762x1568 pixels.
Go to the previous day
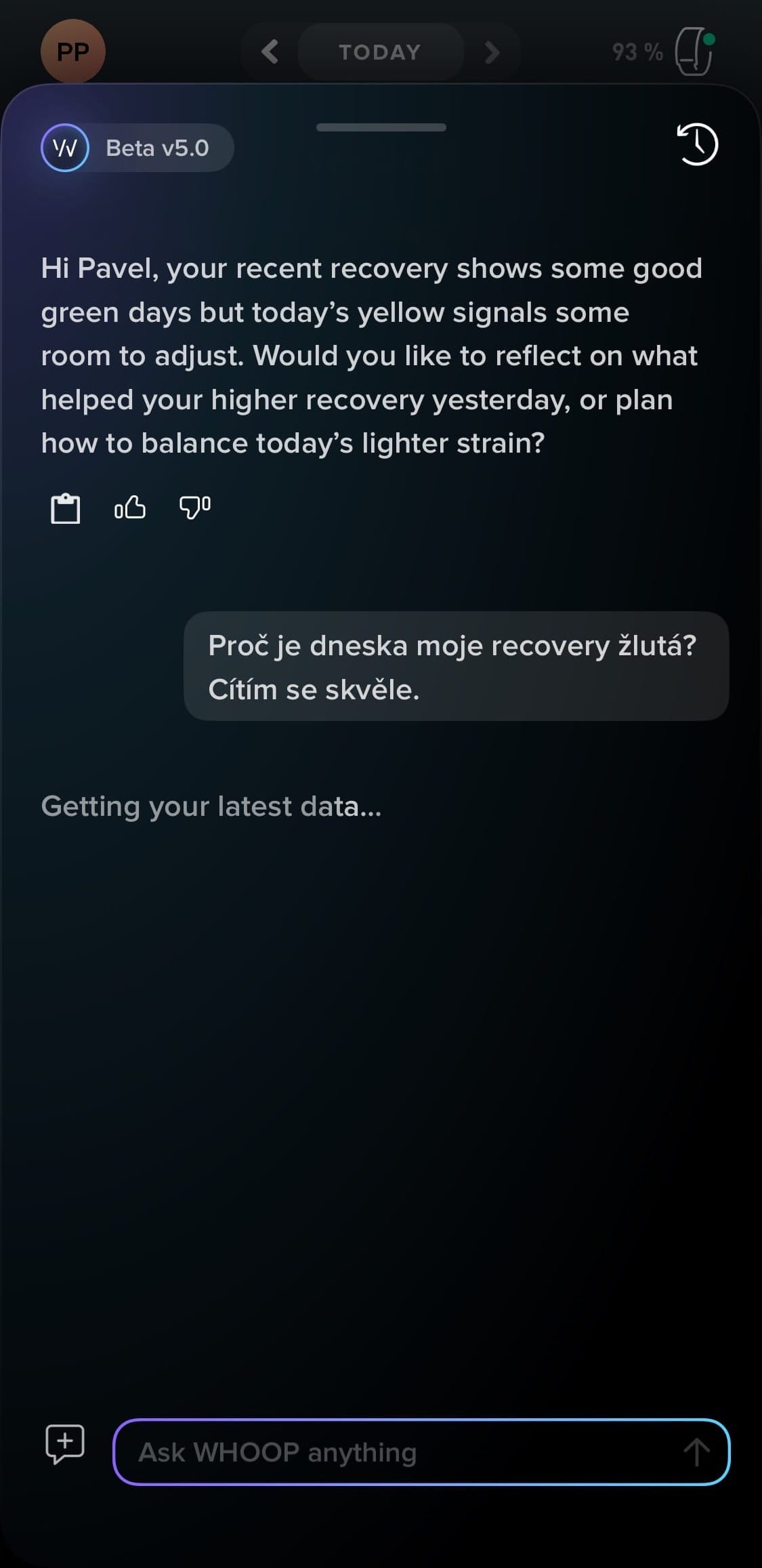click(x=270, y=51)
